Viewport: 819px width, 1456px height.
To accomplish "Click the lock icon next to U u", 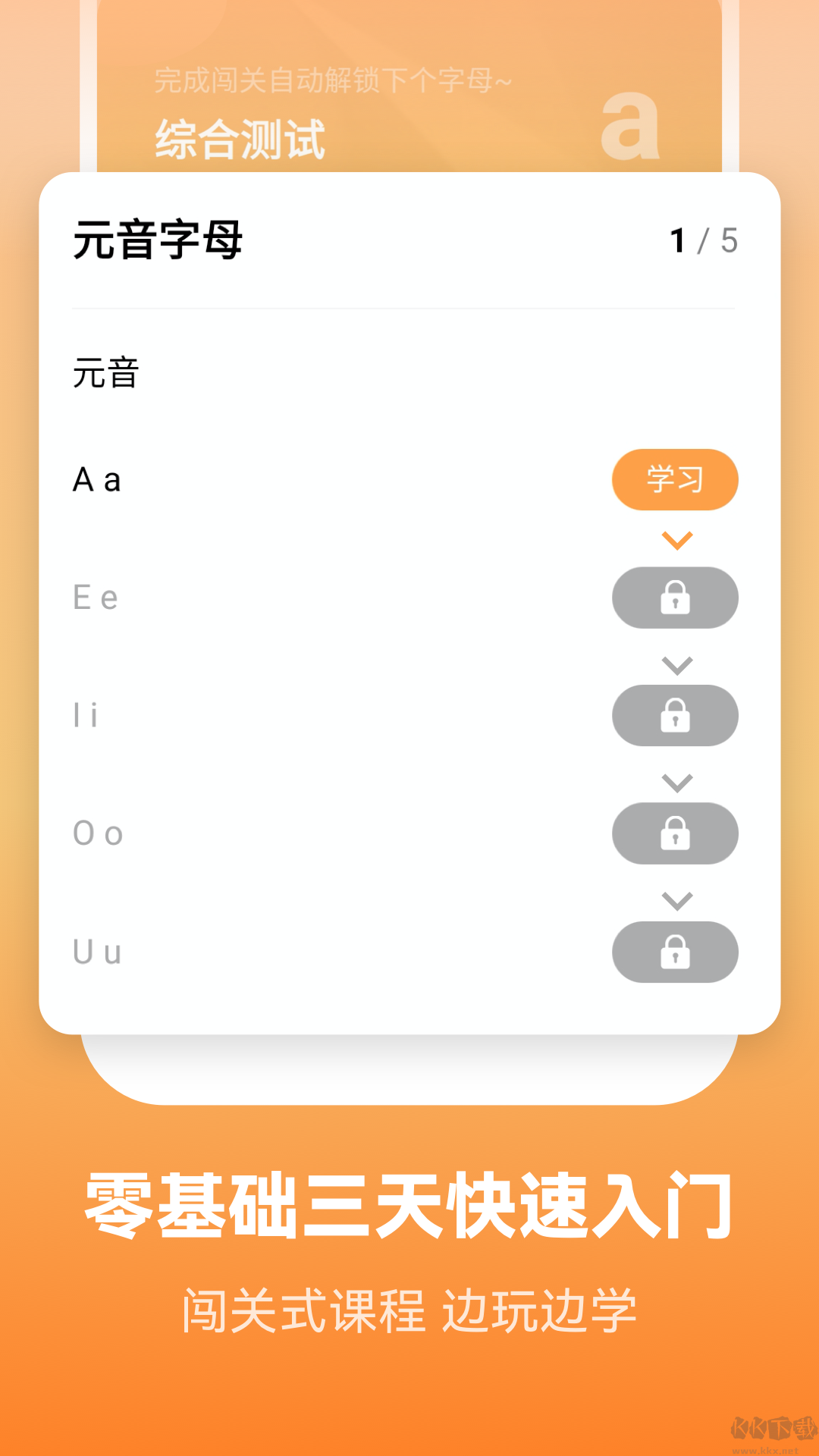I will coord(675,953).
